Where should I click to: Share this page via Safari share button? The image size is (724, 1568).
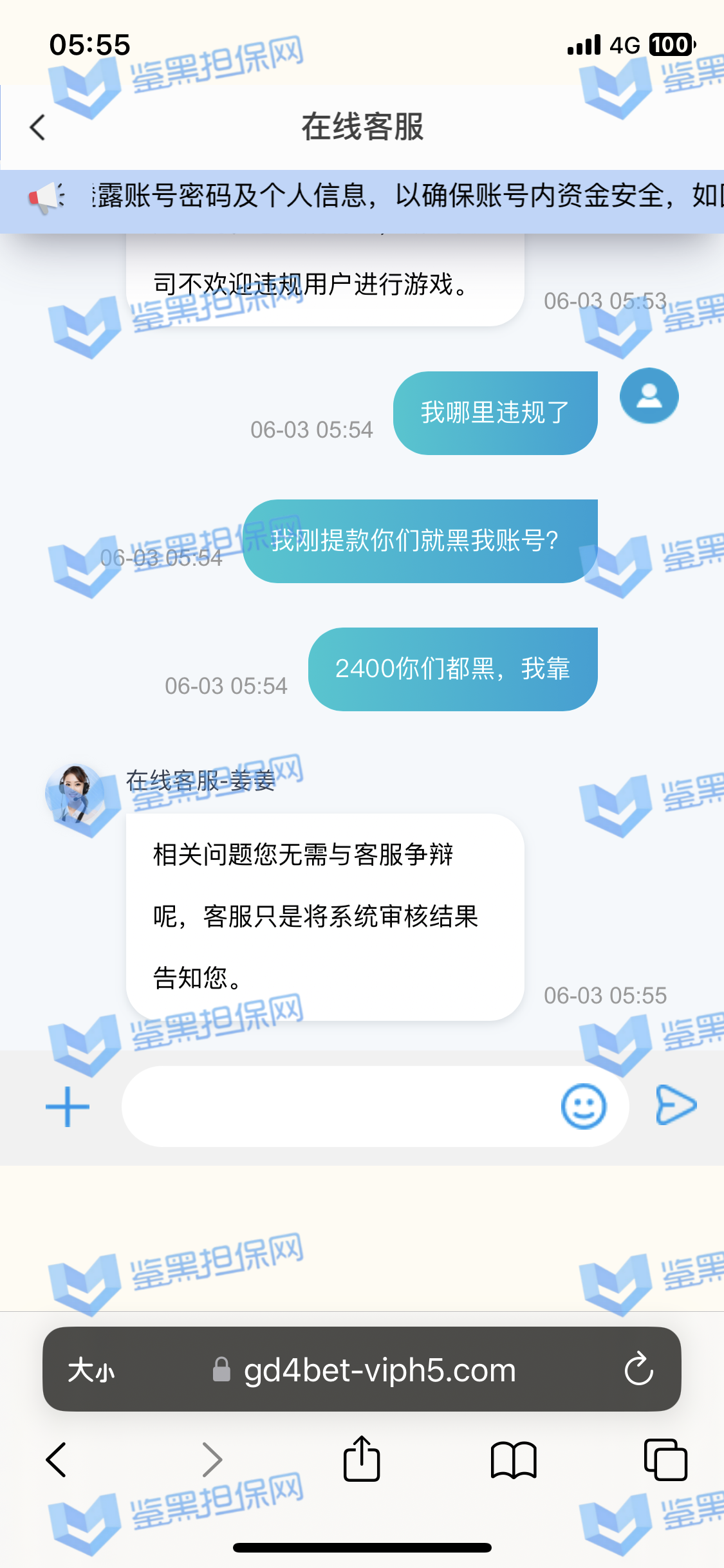coord(362,1459)
